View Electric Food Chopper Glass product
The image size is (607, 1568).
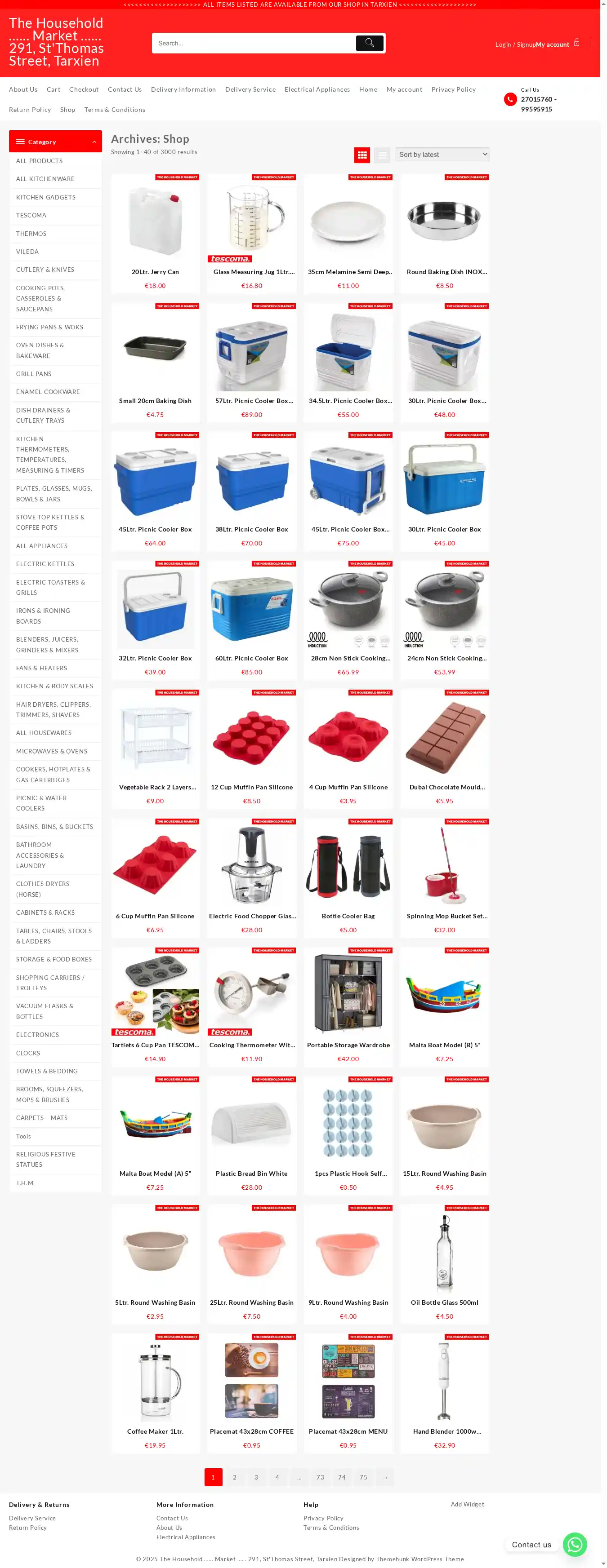(252, 916)
